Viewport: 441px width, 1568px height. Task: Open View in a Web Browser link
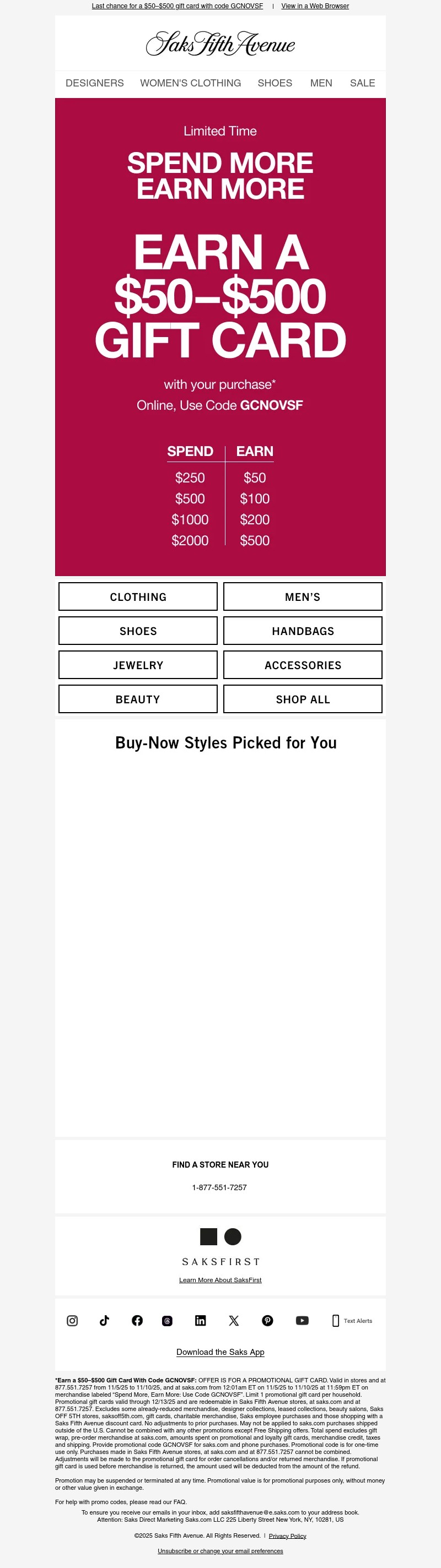(315, 6)
